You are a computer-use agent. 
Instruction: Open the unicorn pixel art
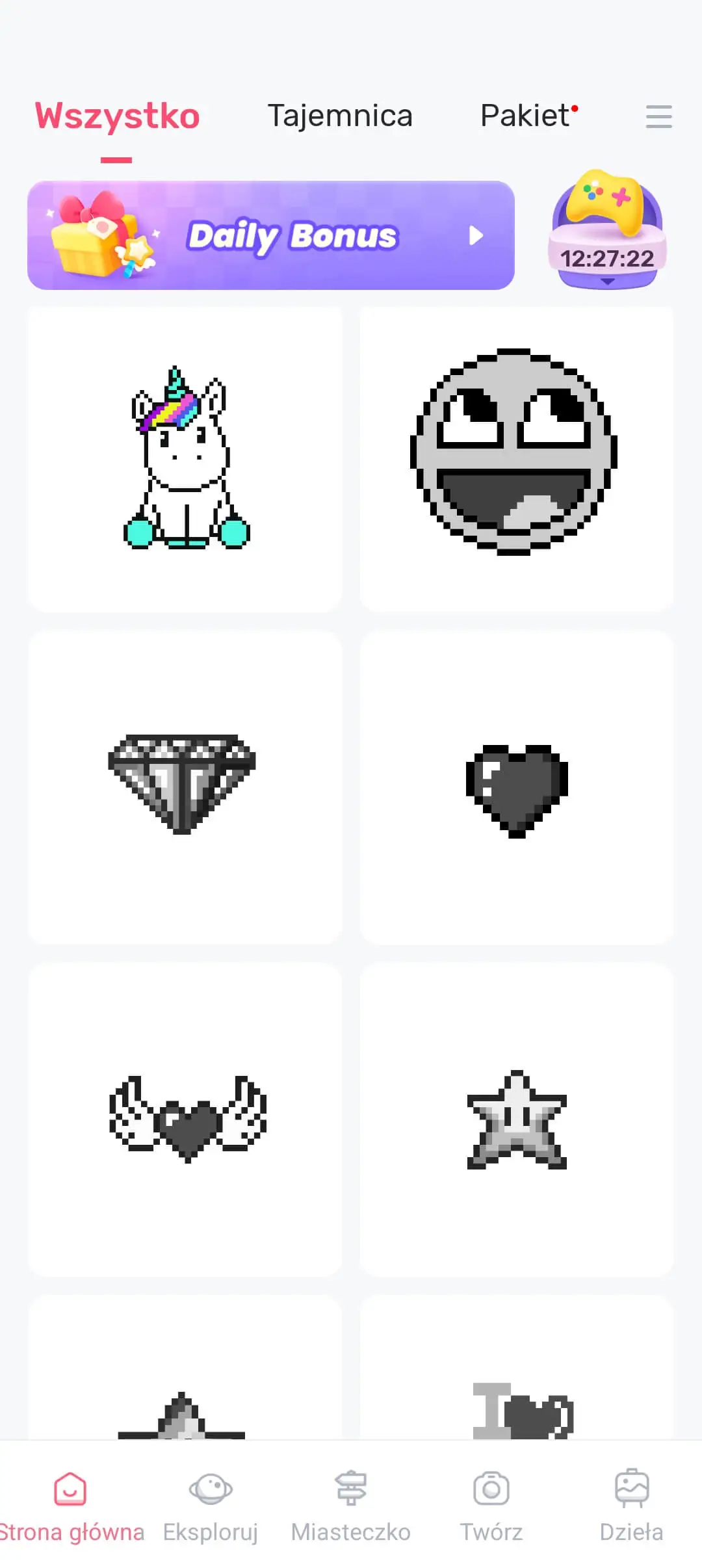[185, 458]
